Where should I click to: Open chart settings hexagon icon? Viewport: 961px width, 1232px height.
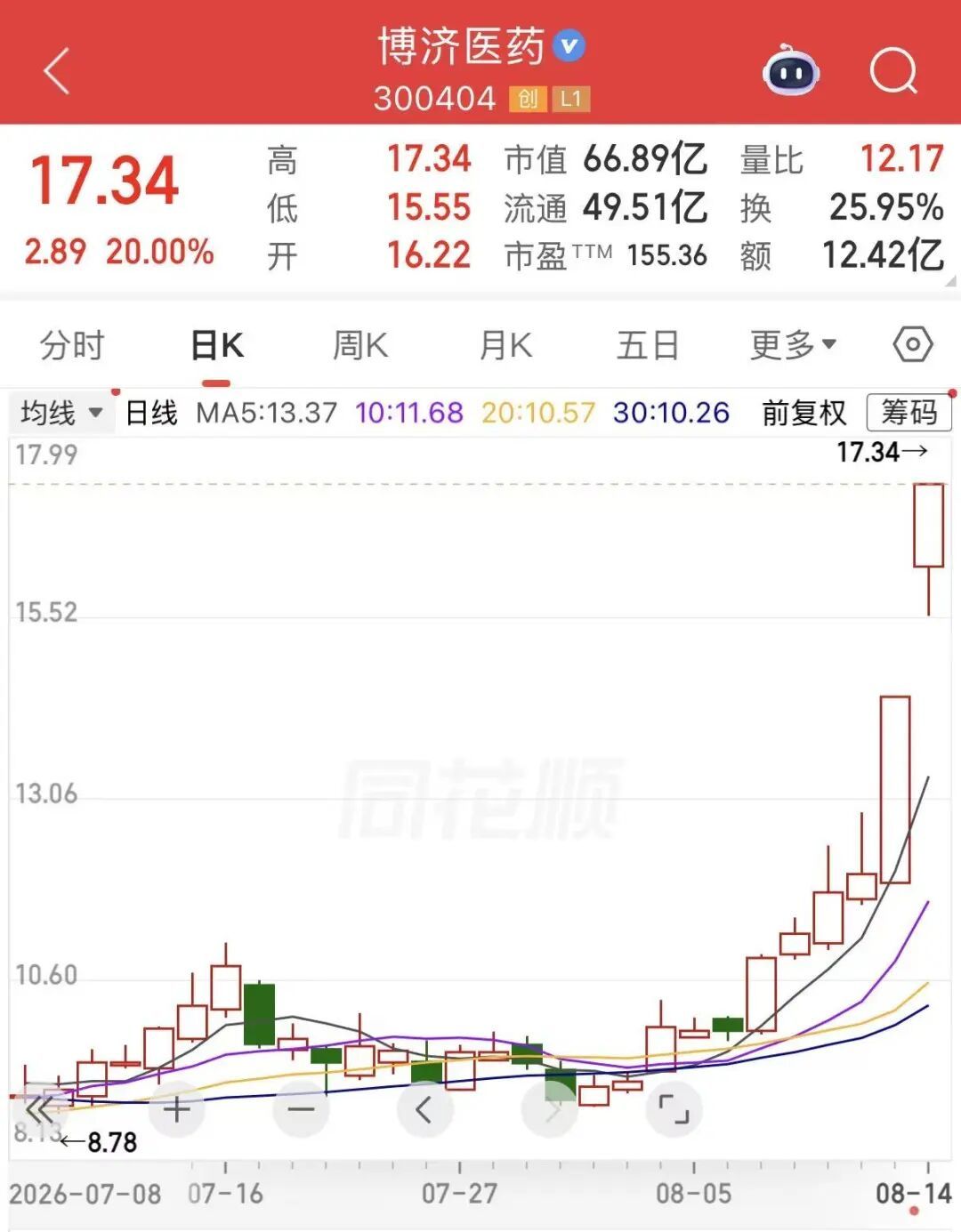tap(913, 344)
